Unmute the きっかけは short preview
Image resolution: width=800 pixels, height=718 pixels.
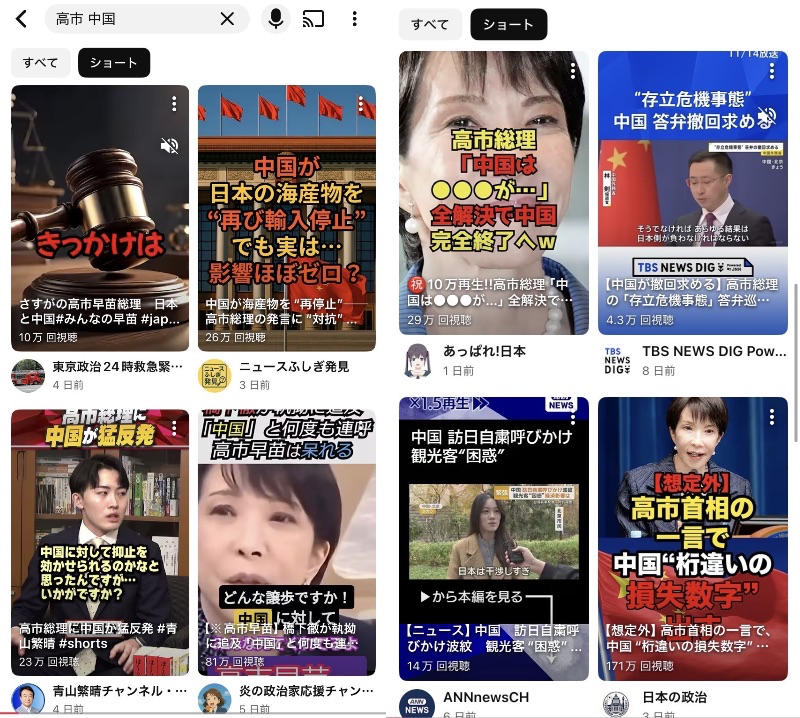tap(170, 146)
